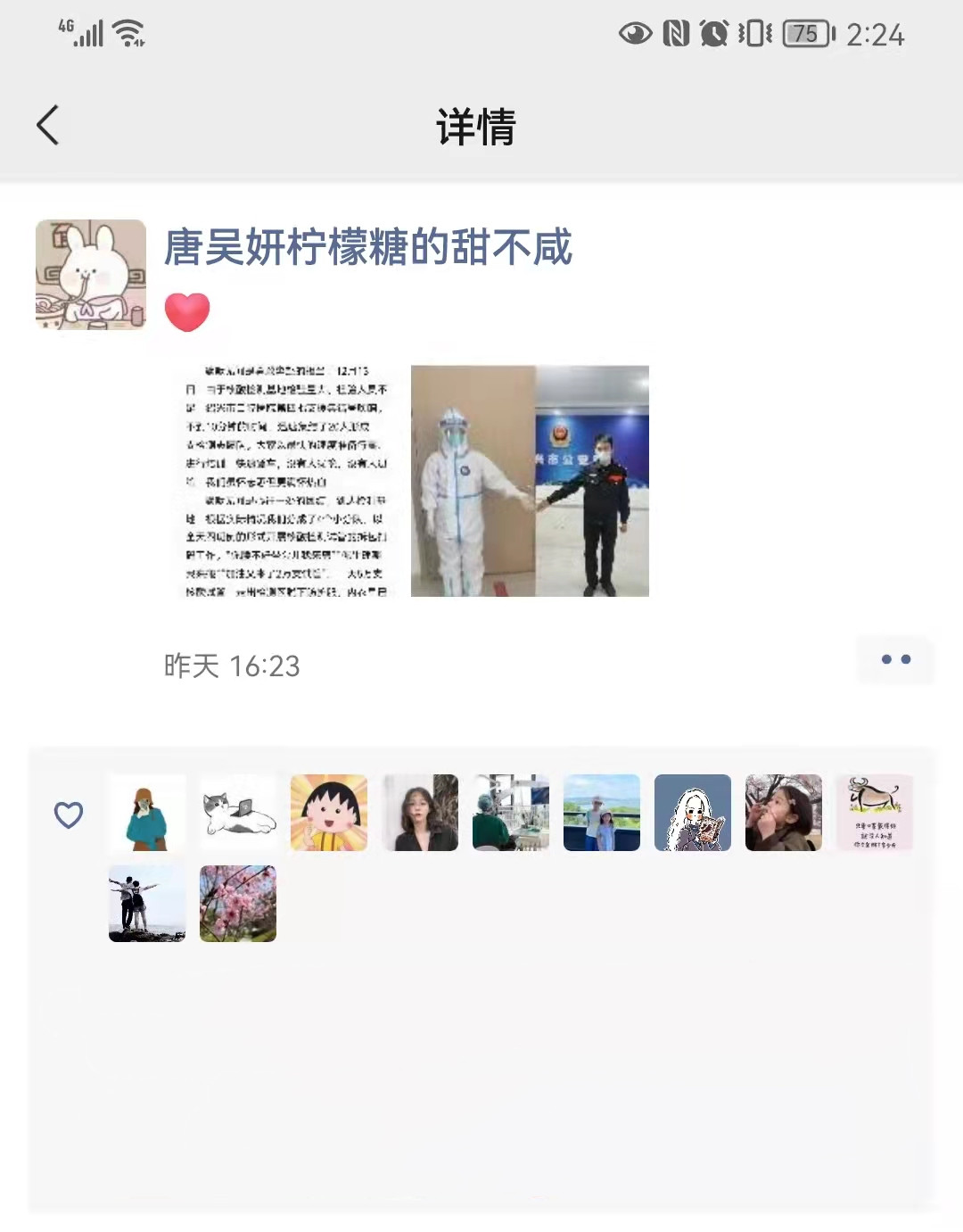
Task: Go back from the 详情 page
Action: (48, 125)
